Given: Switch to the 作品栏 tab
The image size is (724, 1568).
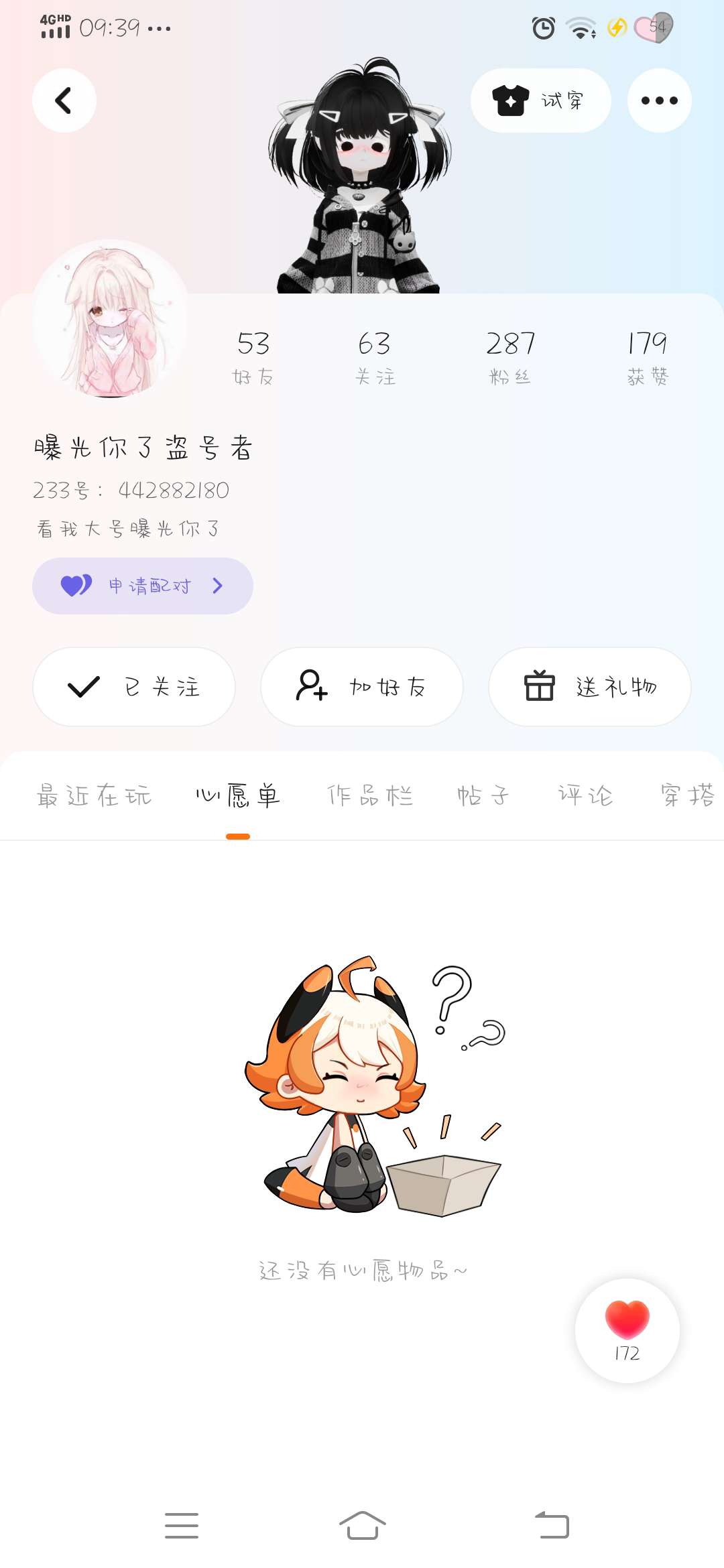Looking at the screenshot, I should 369,795.
